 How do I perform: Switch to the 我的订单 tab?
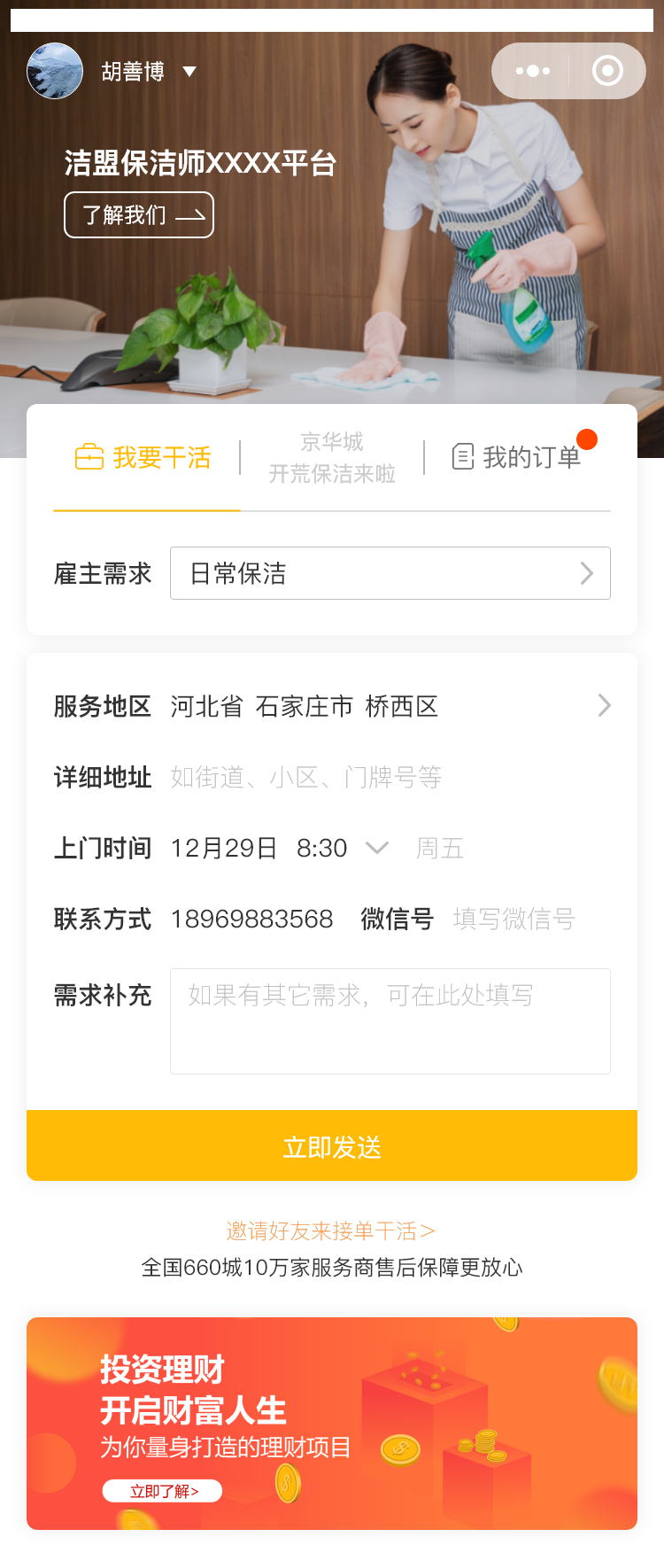pyautogui.click(x=518, y=458)
